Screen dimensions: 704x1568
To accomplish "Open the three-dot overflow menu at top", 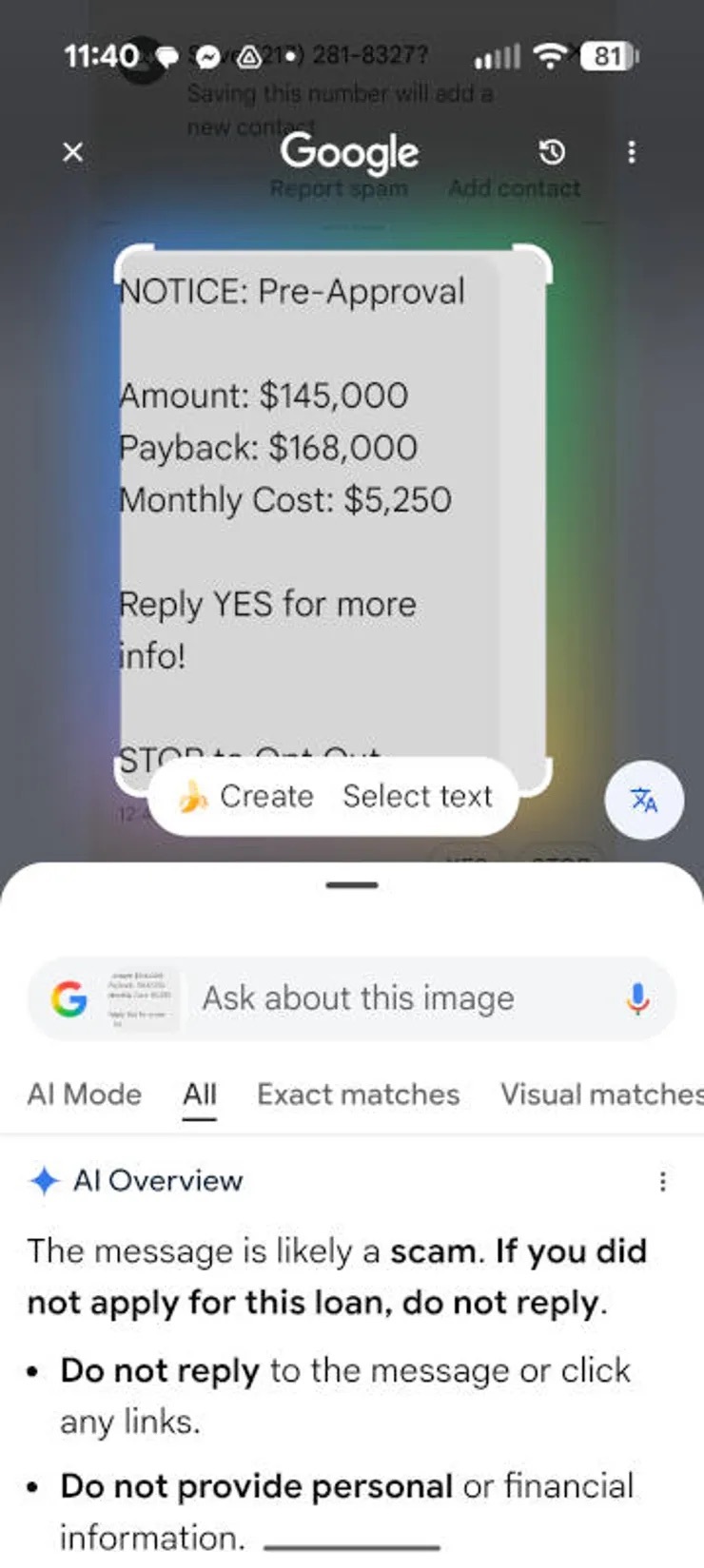I will tap(631, 152).
